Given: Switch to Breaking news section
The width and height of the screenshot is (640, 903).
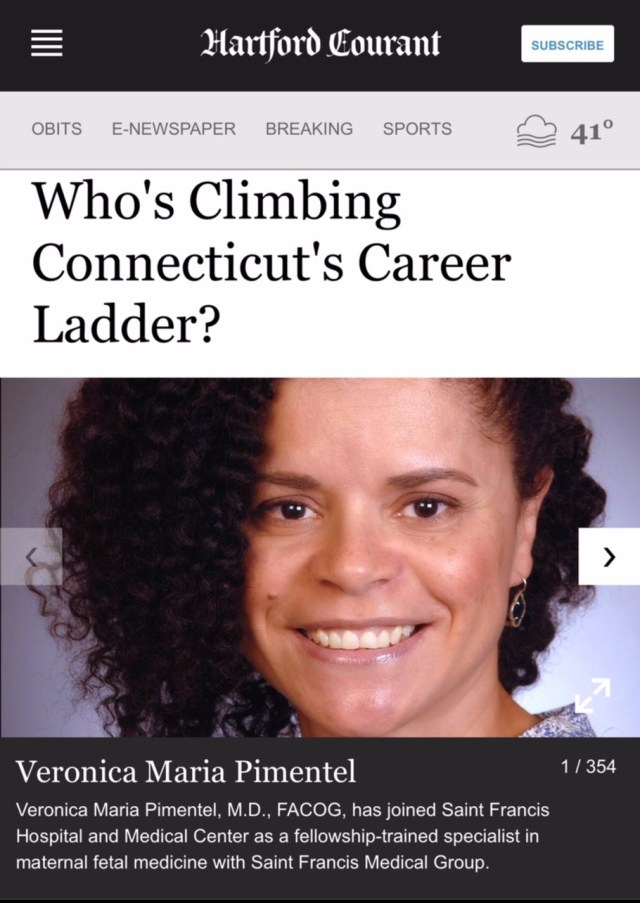Looking at the screenshot, I should pos(309,129).
